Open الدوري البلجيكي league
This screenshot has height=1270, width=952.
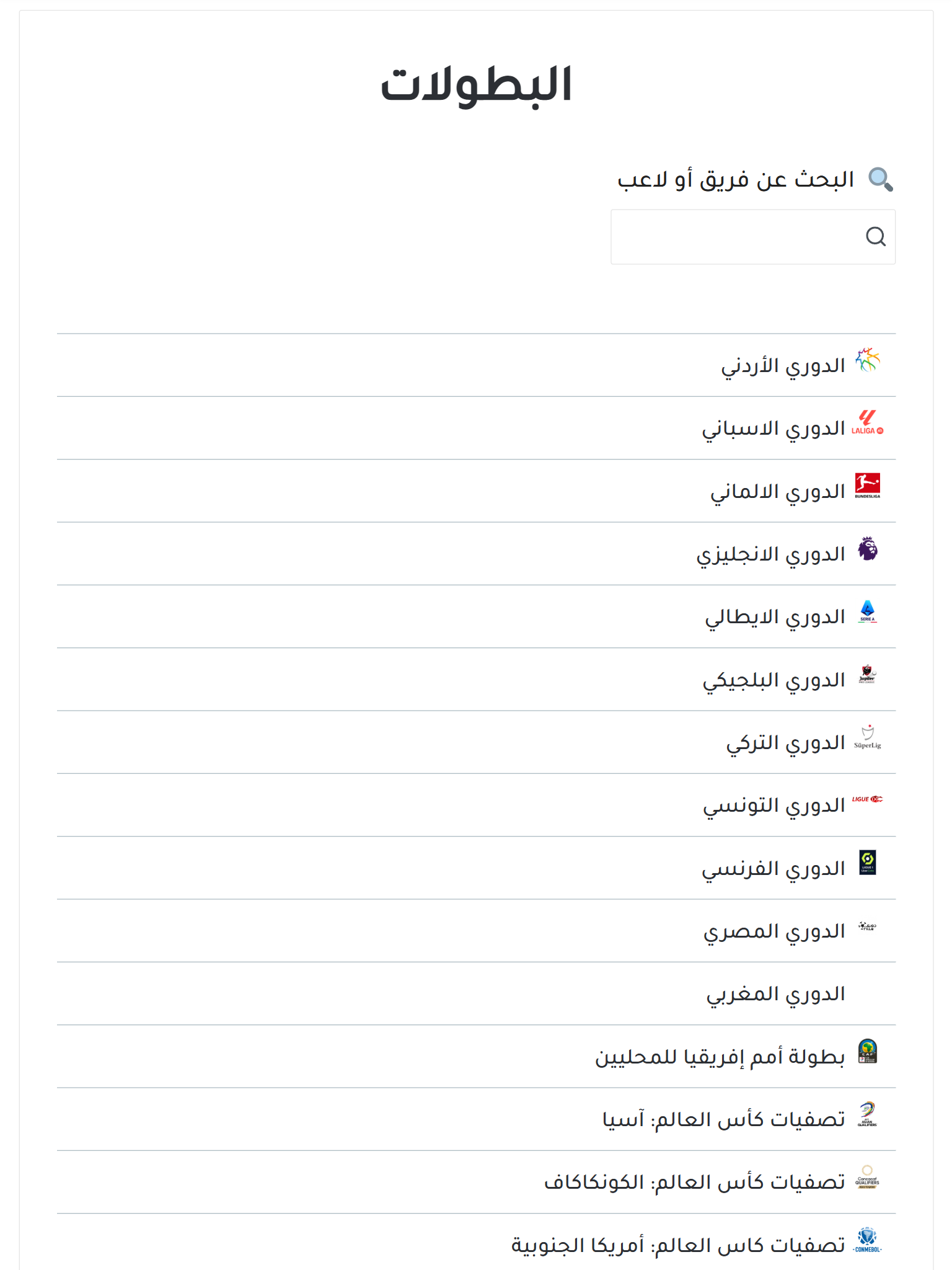coord(773,680)
